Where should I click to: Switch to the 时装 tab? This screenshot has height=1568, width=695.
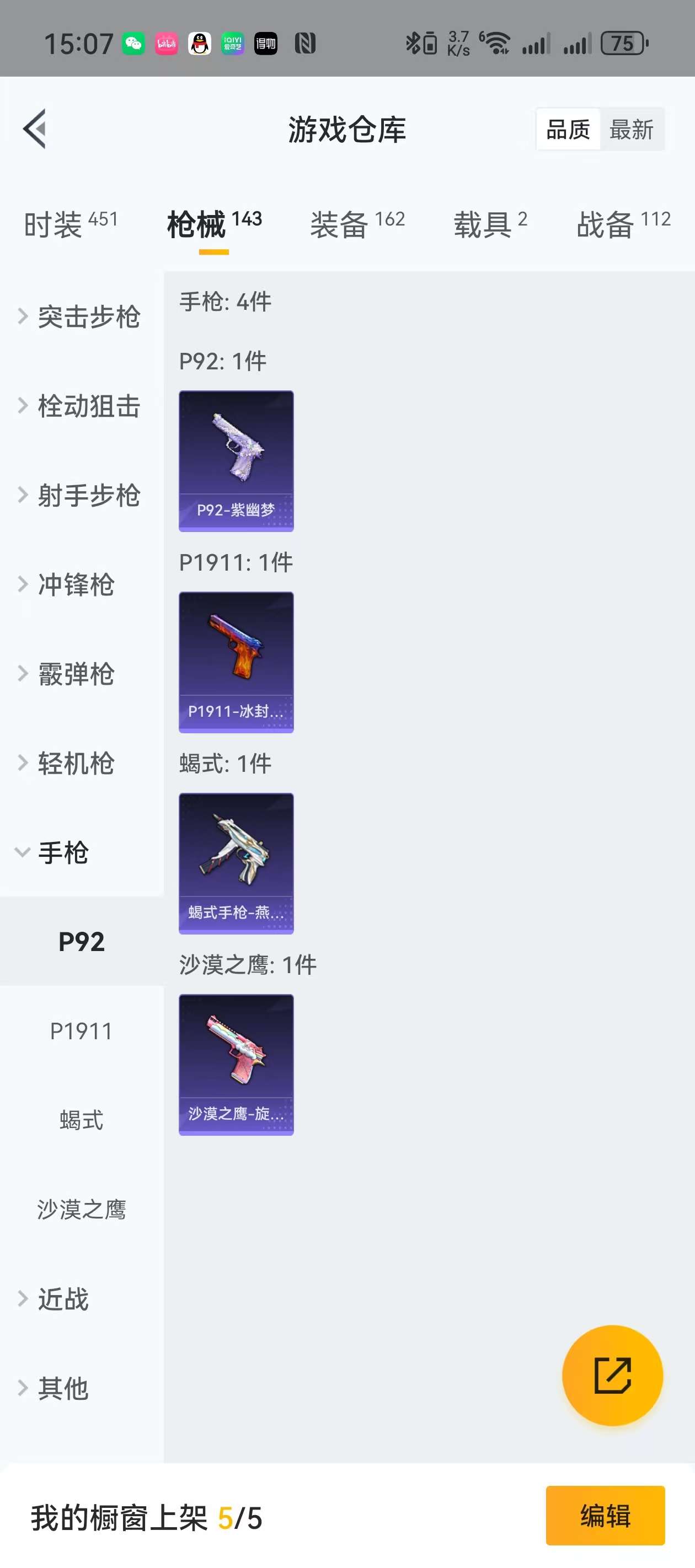pyautogui.click(x=71, y=224)
